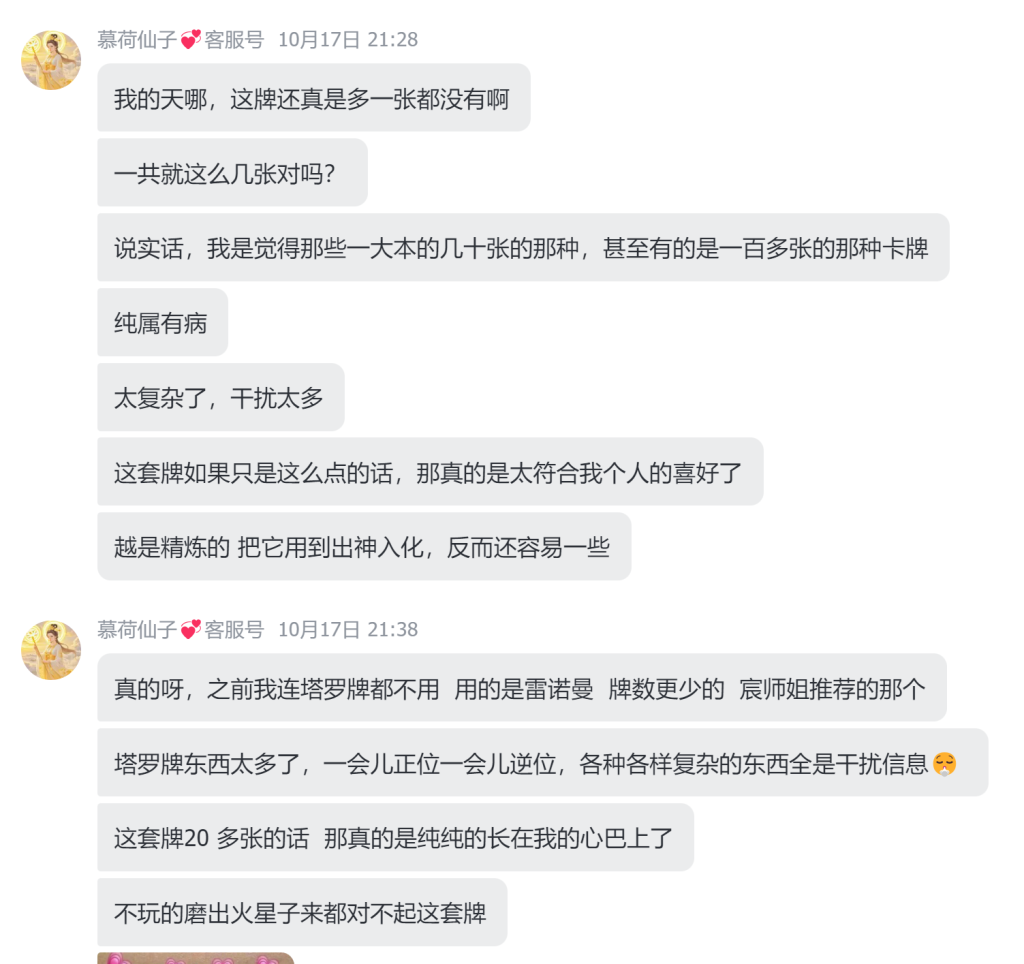The image size is (1024, 964).
Task: Open the image attachment below the last message
Action: click(x=196, y=958)
